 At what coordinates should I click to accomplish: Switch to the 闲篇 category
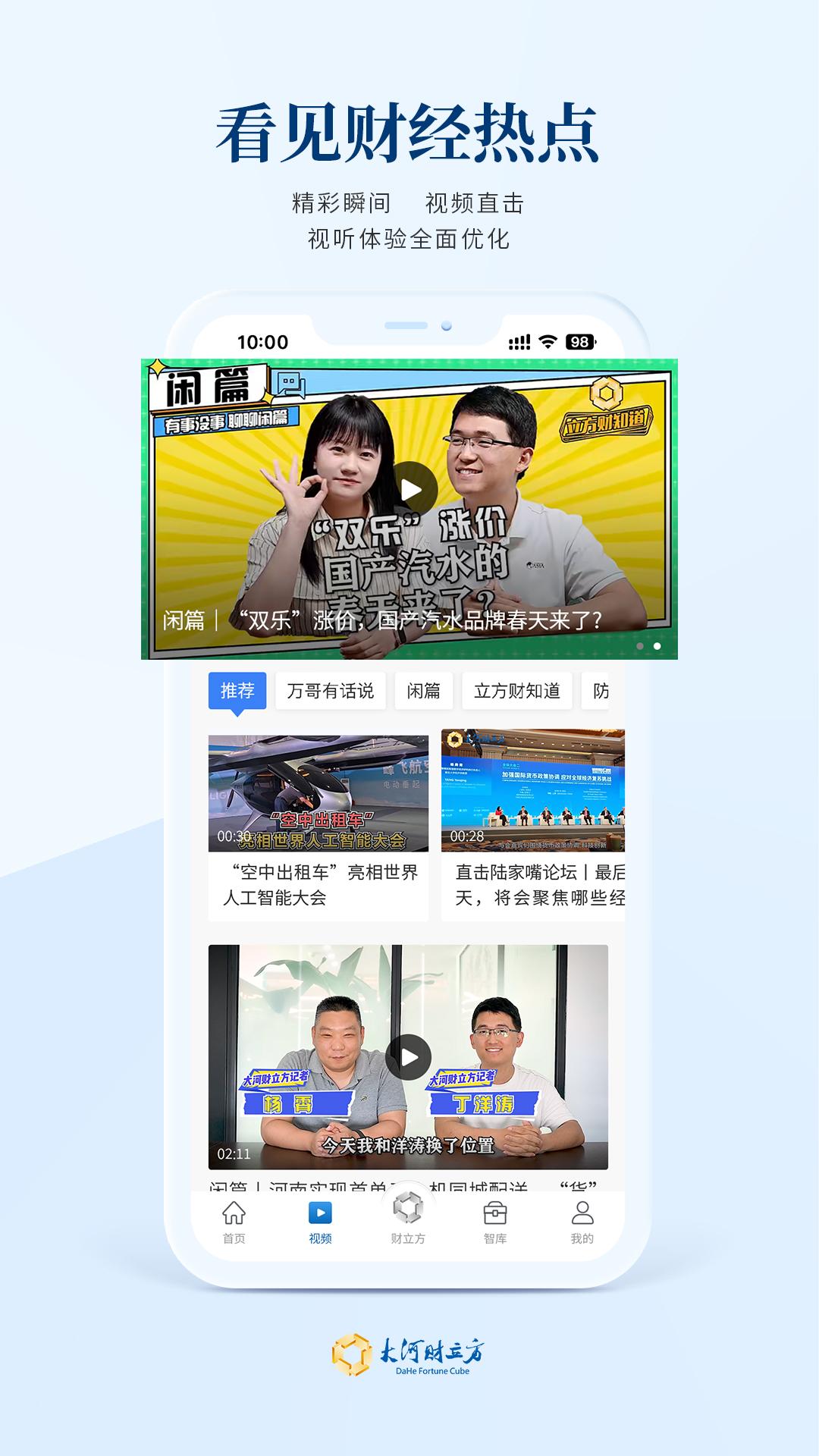click(x=423, y=690)
